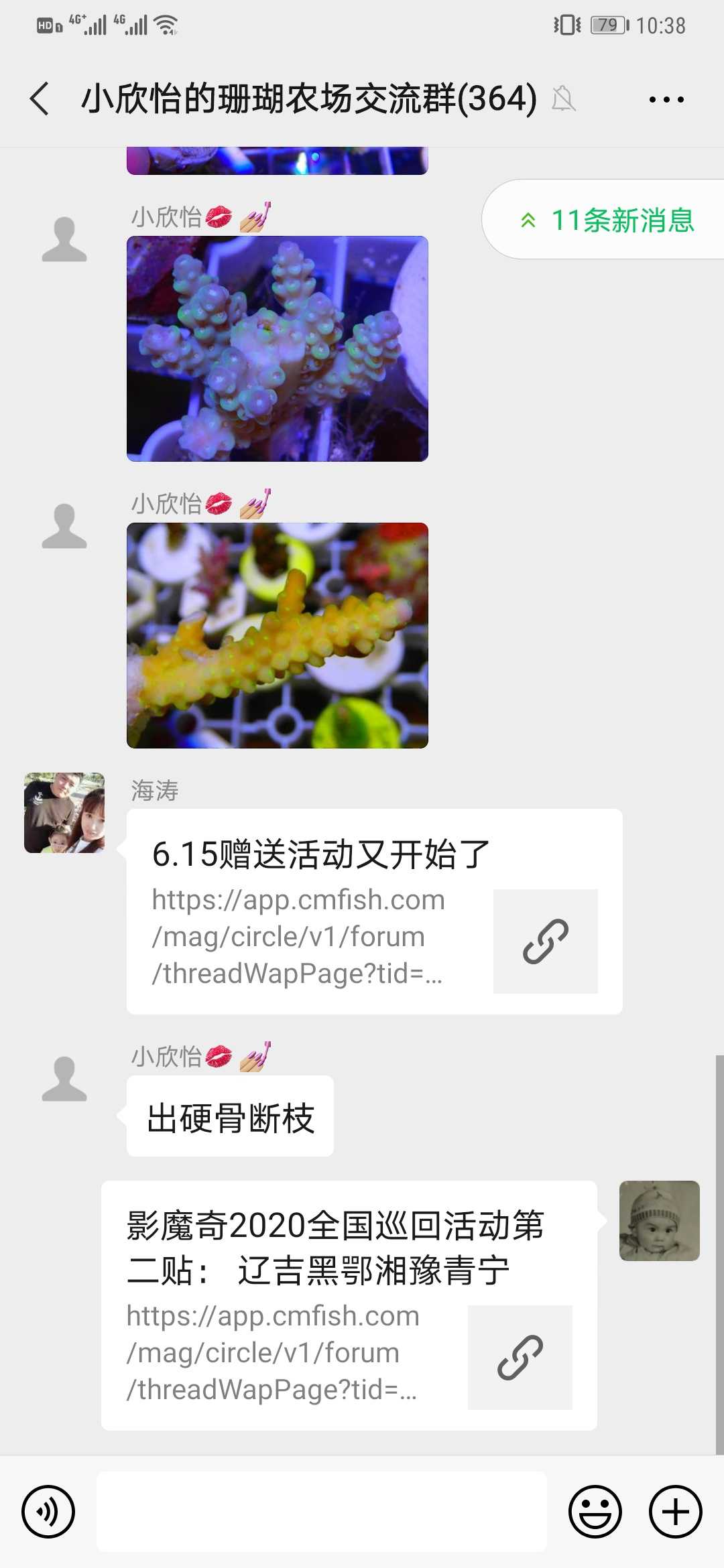Go back from the group chat
Screen dimensions: 724x1568
pyautogui.click(x=40, y=99)
